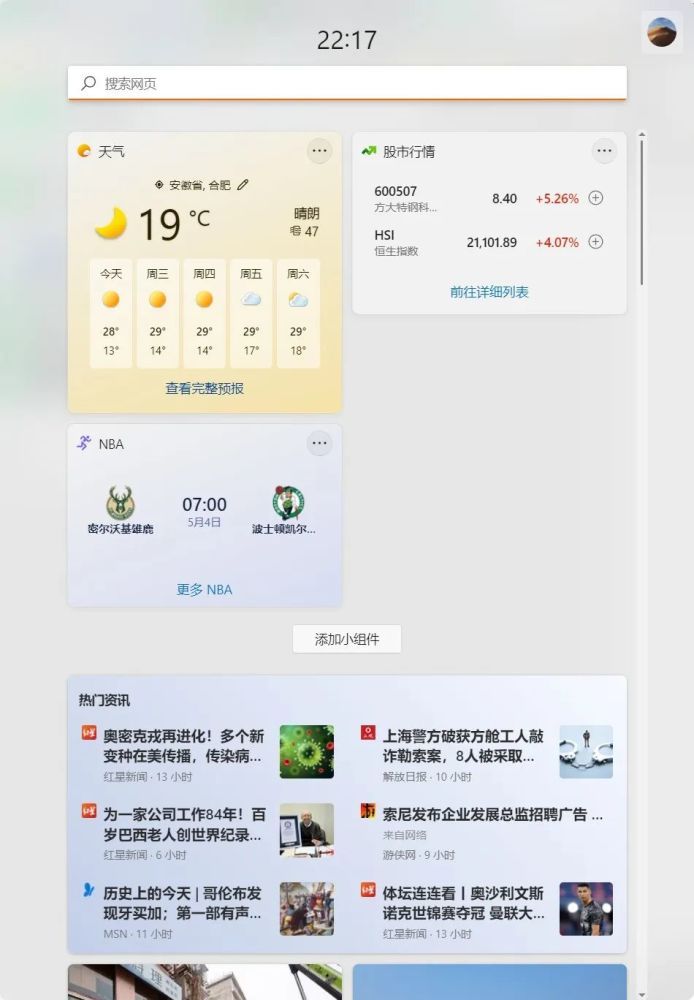Open the 股市行情 widget options menu
Viewport: 694px width, 1000px height.
point(604,152)
